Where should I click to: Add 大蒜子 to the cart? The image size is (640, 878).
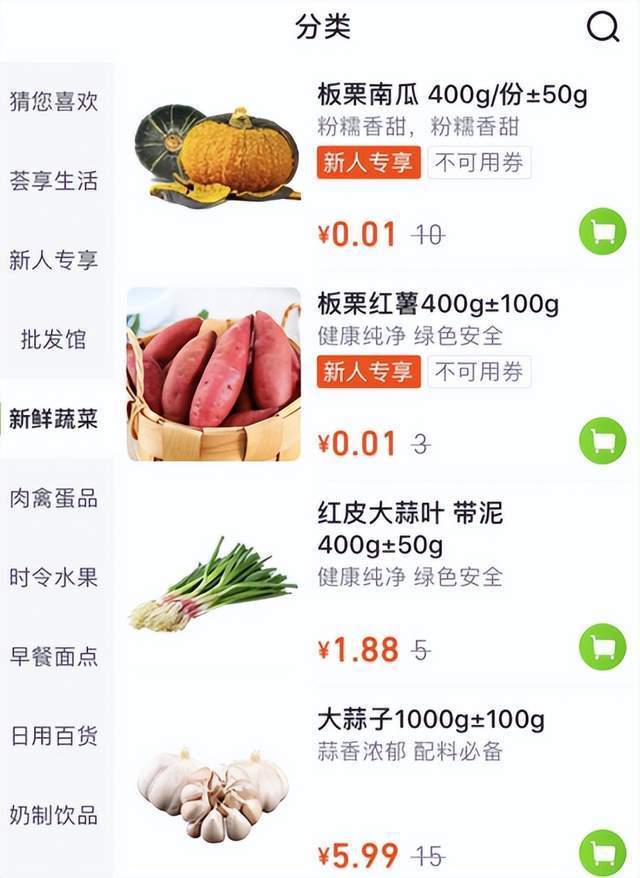603,853
